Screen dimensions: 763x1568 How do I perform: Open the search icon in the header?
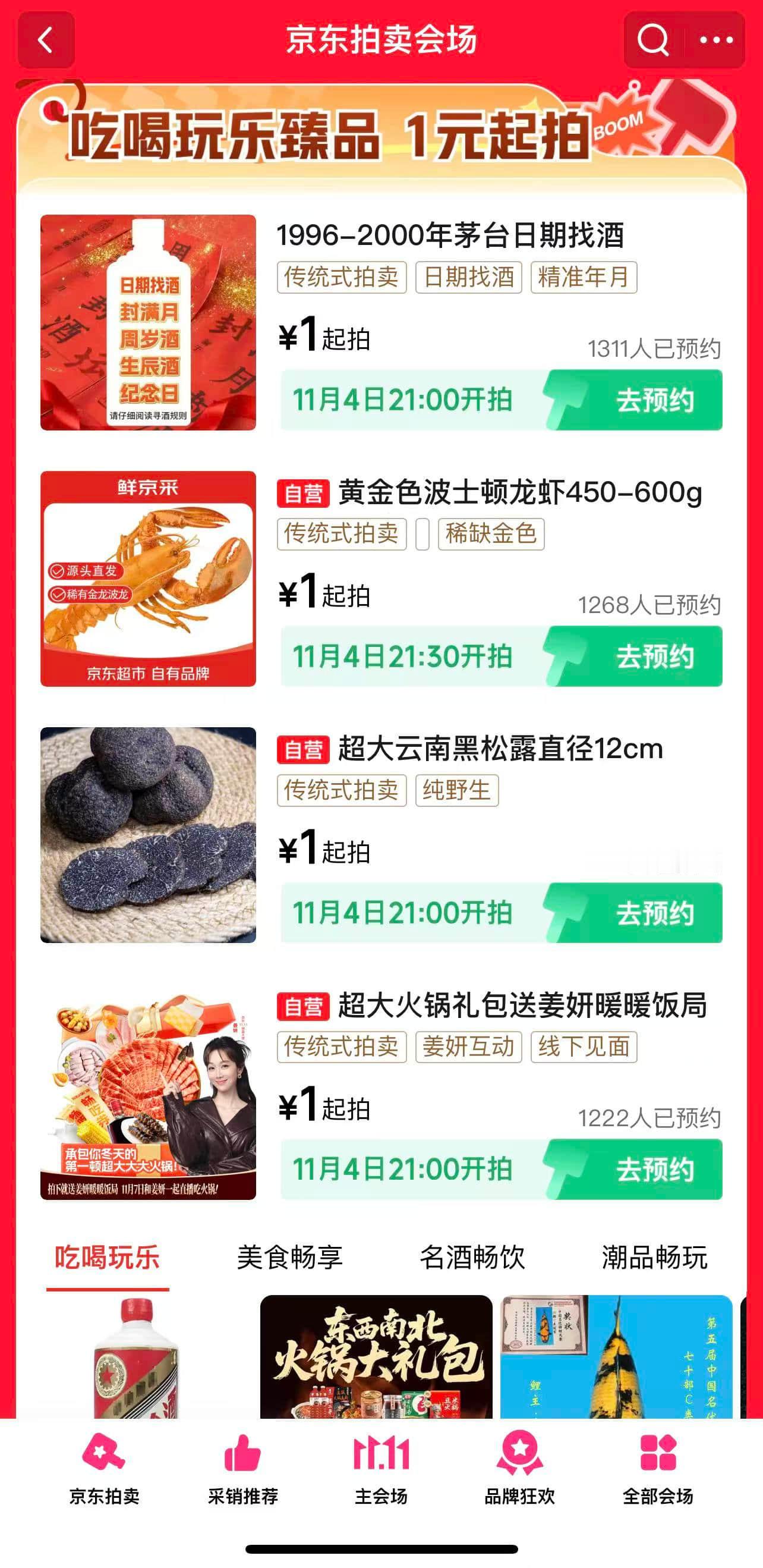[653, 40]
